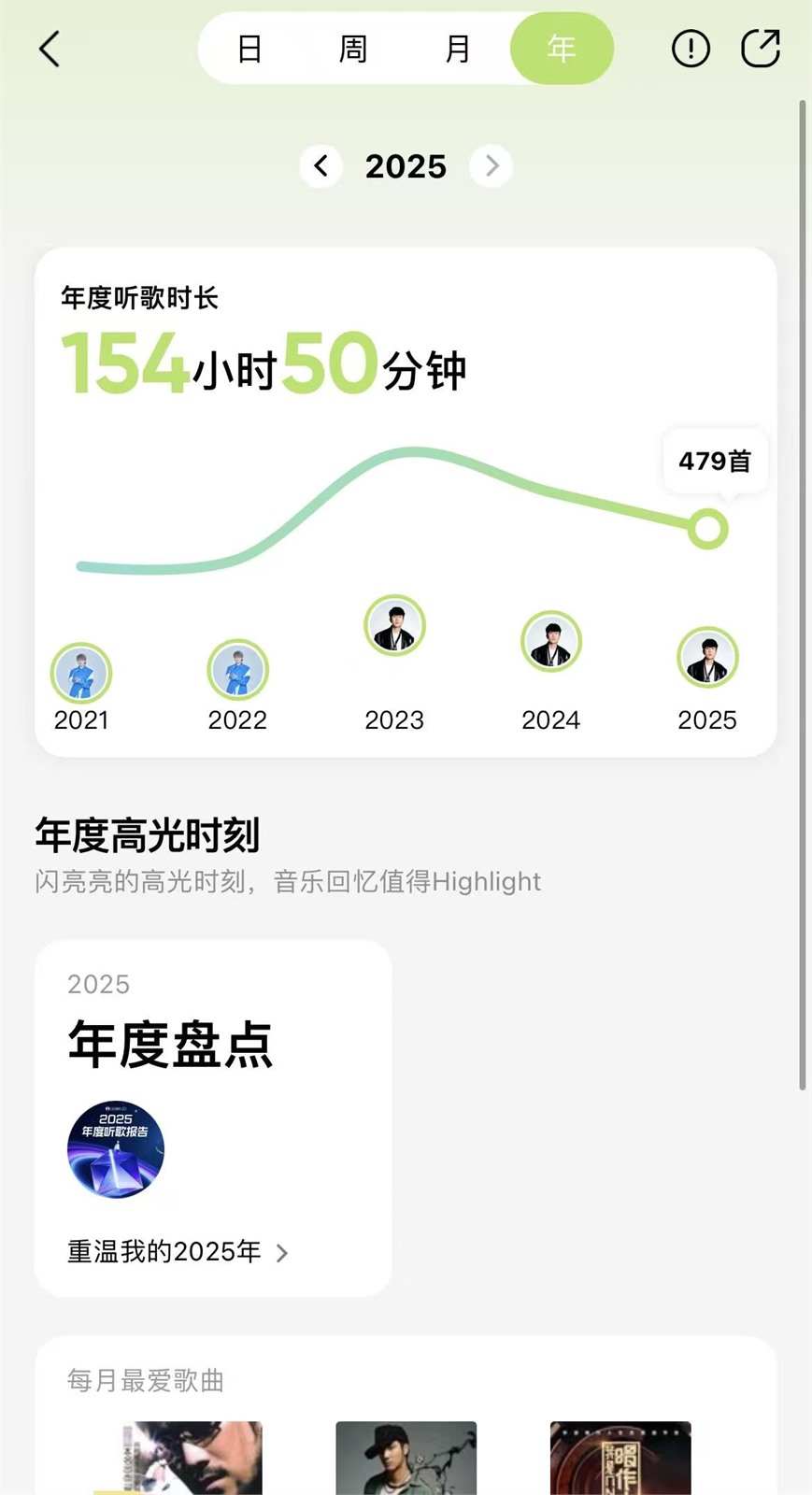Screen dimensions: 812x1495
Task: Advance to next year with right arrow
Action: click(491, 165)
